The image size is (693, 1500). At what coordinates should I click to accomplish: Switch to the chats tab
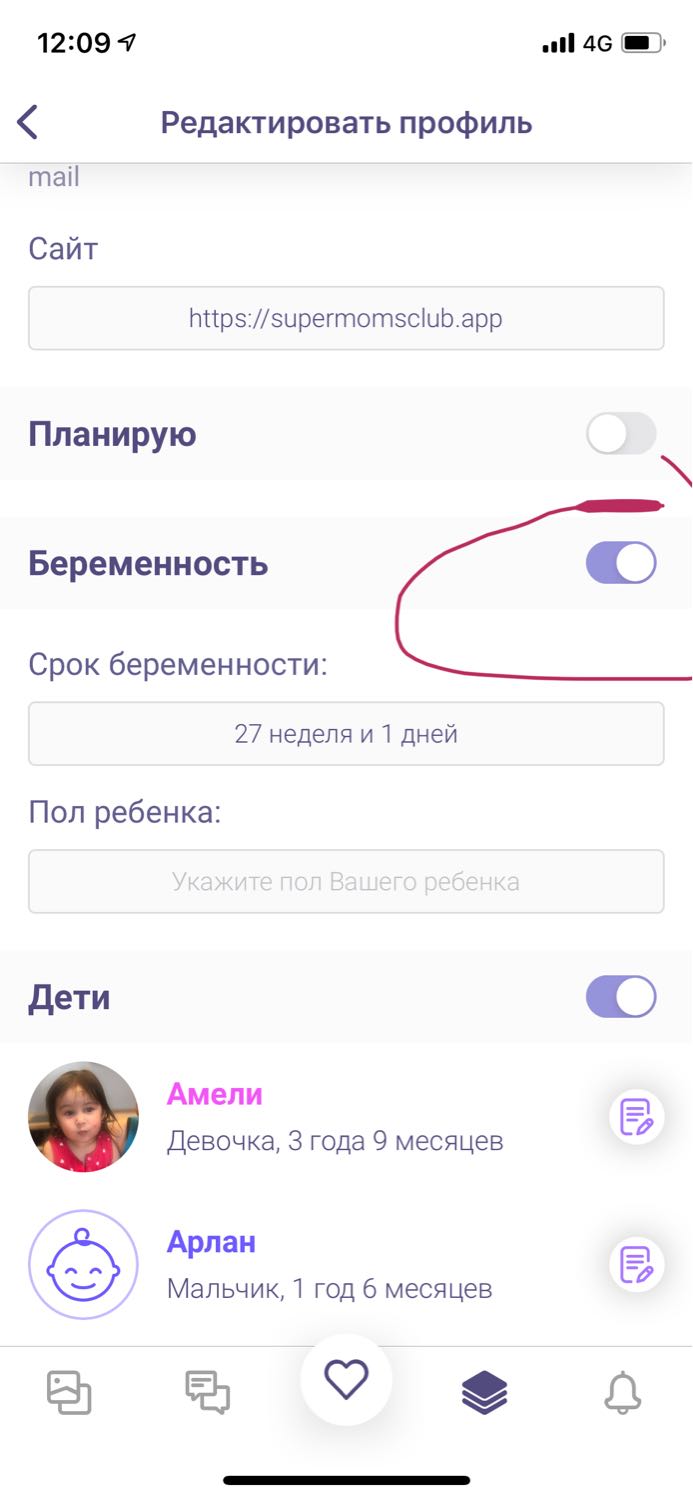click(x=207, y=1392)
